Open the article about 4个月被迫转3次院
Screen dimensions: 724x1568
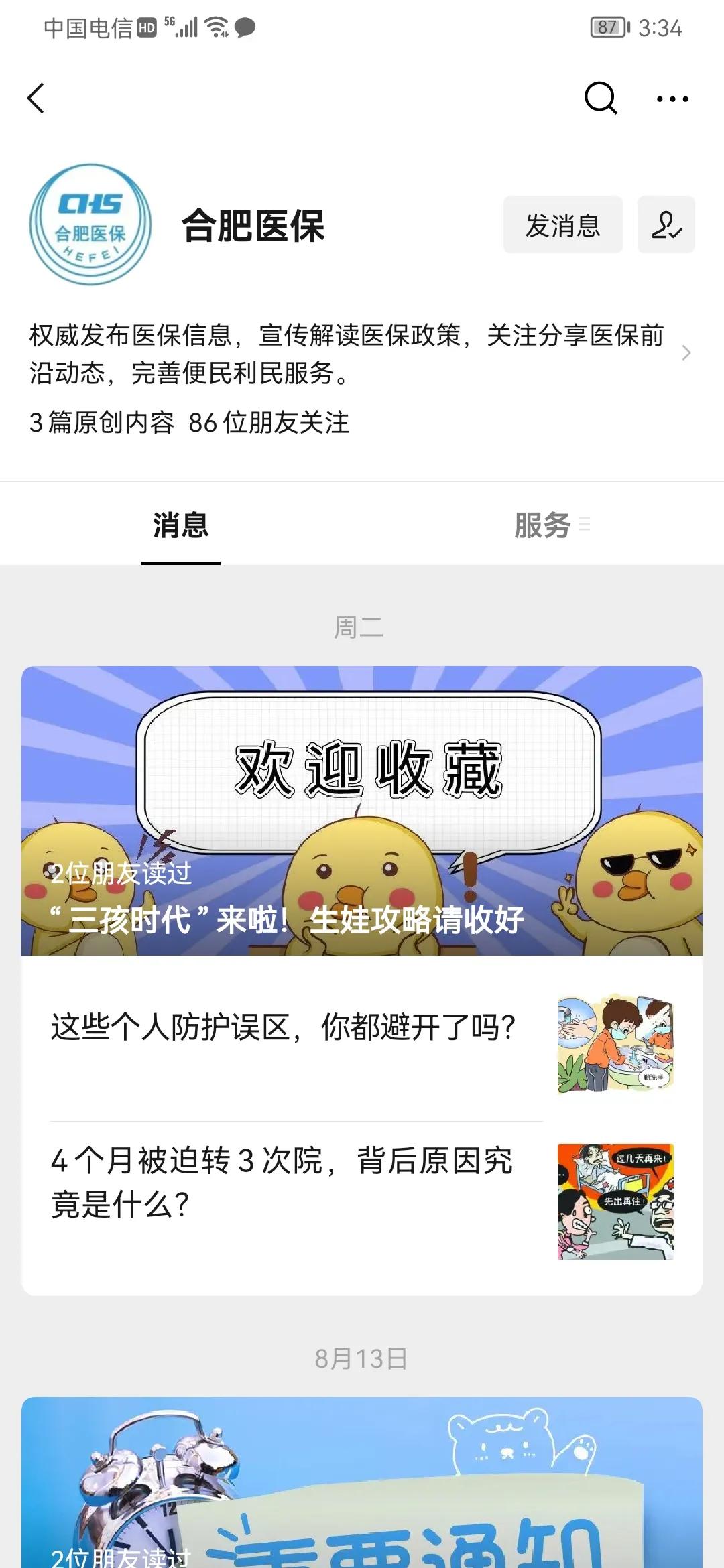[x=282, y=1185]
